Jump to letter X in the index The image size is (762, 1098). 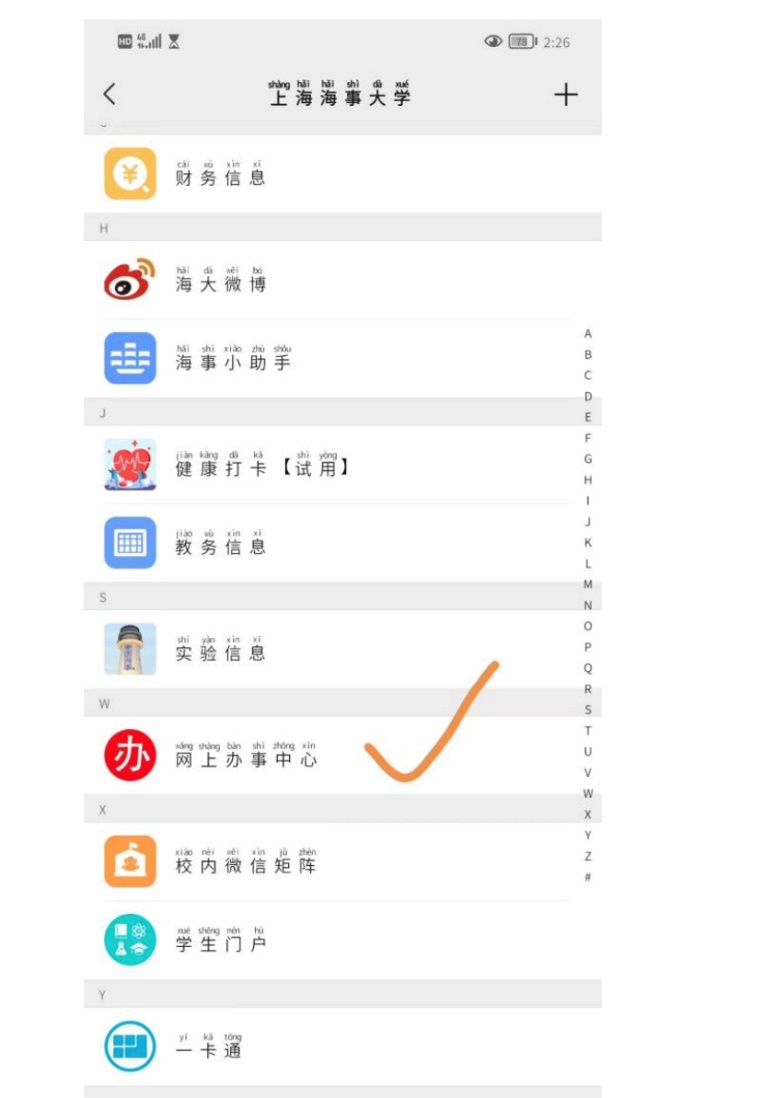click(x=588, y=814)
